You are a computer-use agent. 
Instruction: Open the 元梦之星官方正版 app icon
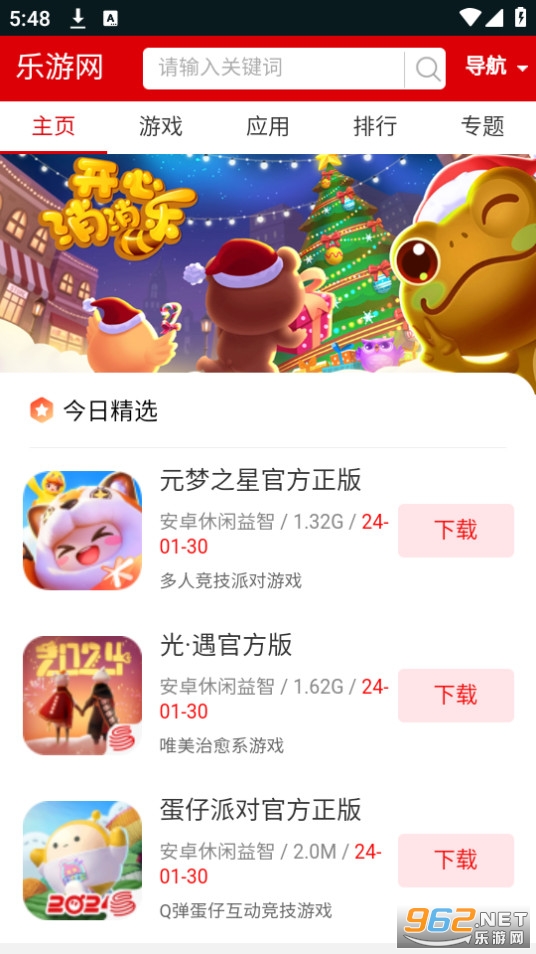click(x=82, y=530)
